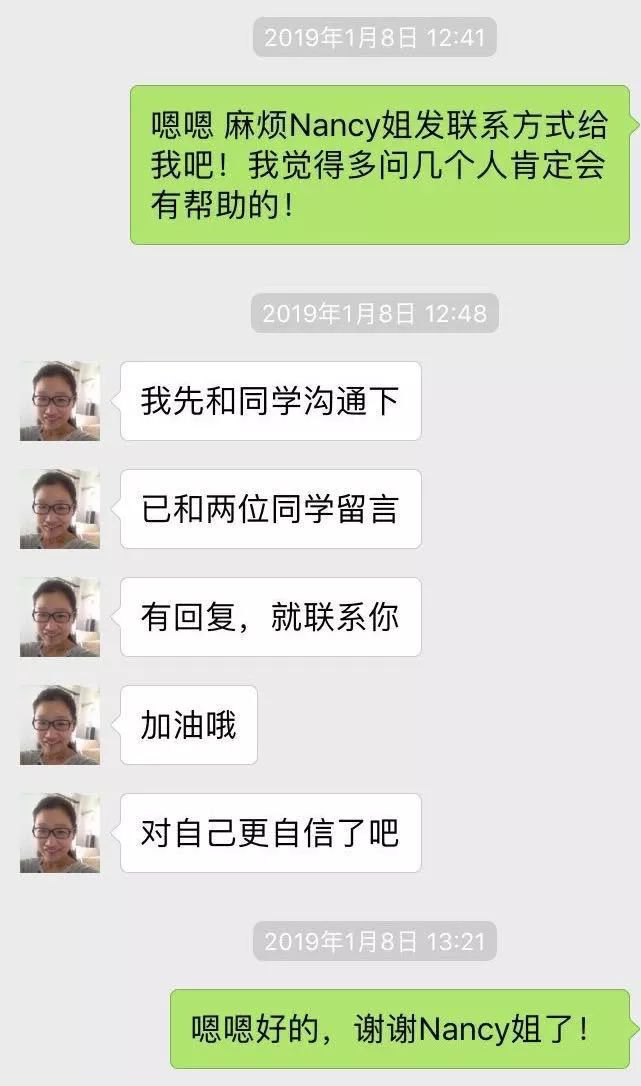Open contact avatar beside 加油哦
The width and height of the screenshot is (641, 1086).
pyautogui.click(x=60, y=725)
